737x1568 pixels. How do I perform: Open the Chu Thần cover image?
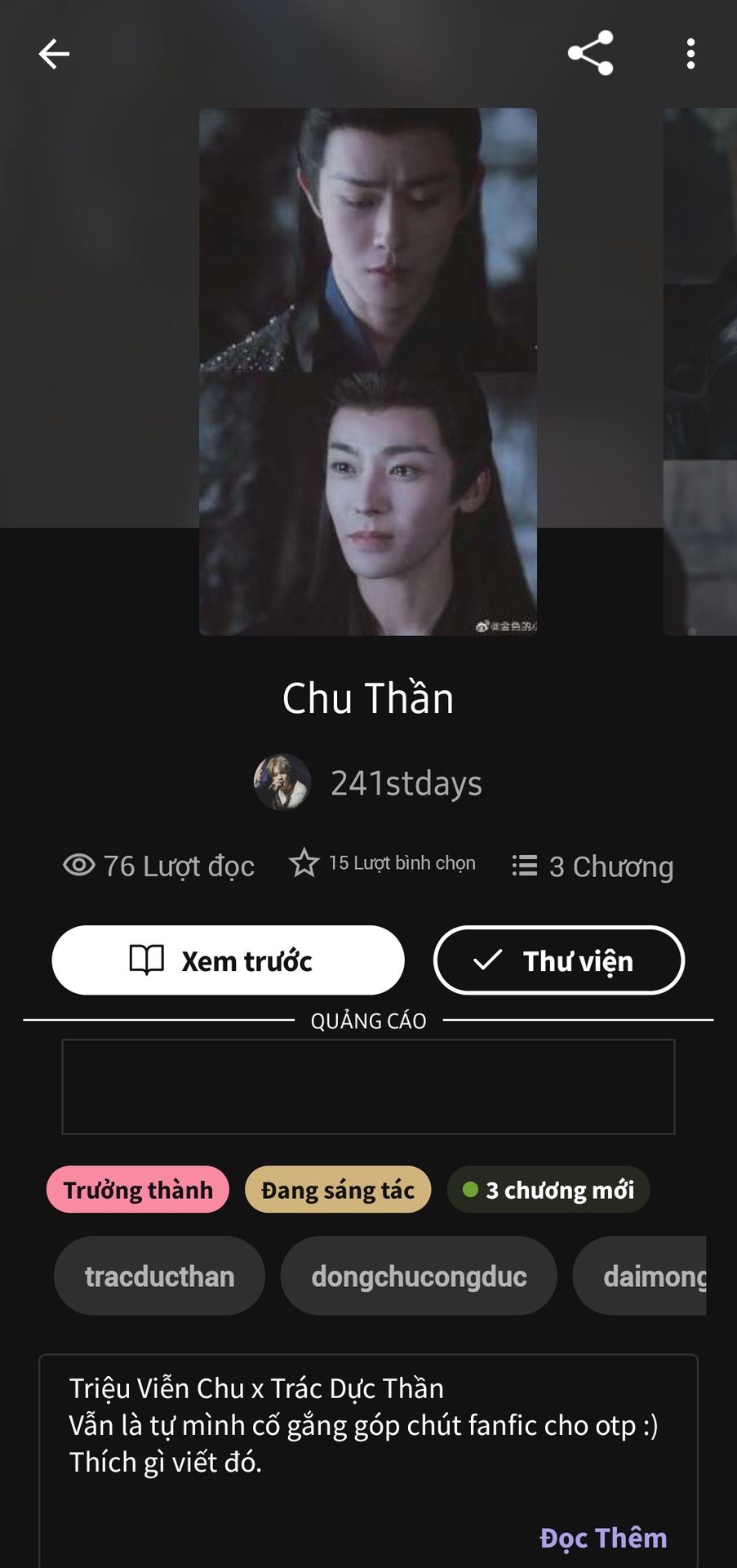pyautogui.click(x=368, y=372)
